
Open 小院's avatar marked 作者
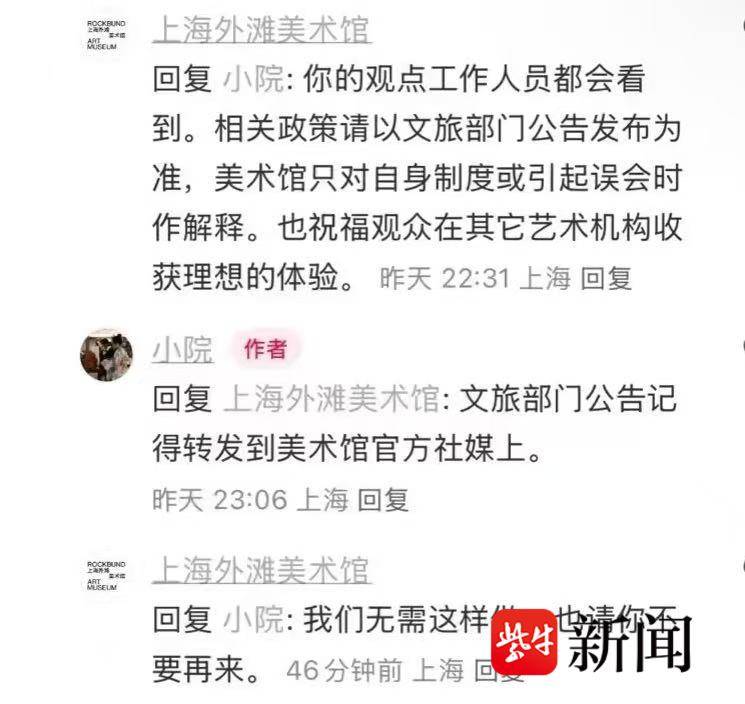click(x=106, y=355)
